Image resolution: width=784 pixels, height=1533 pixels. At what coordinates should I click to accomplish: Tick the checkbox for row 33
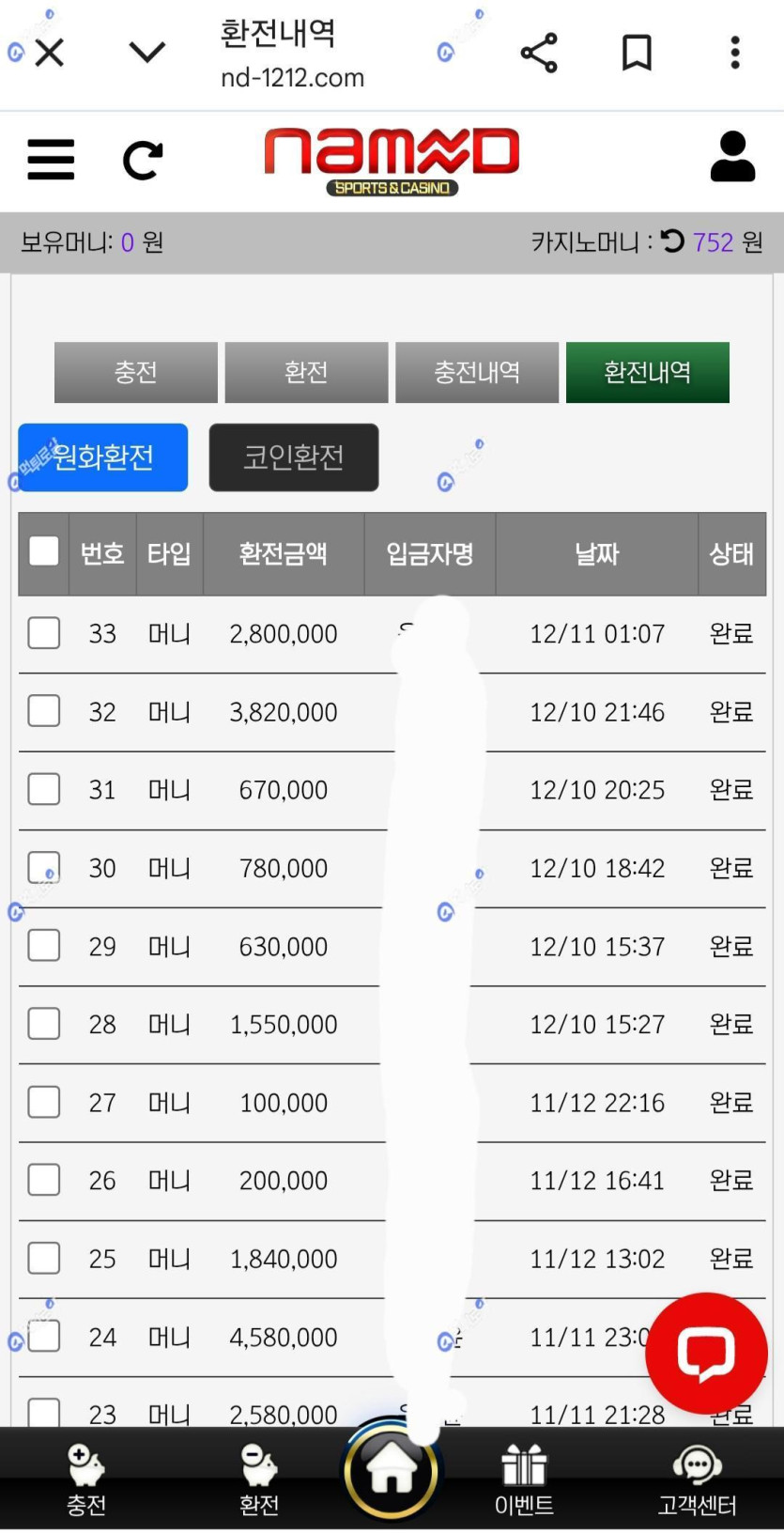(x=44, y=633)
